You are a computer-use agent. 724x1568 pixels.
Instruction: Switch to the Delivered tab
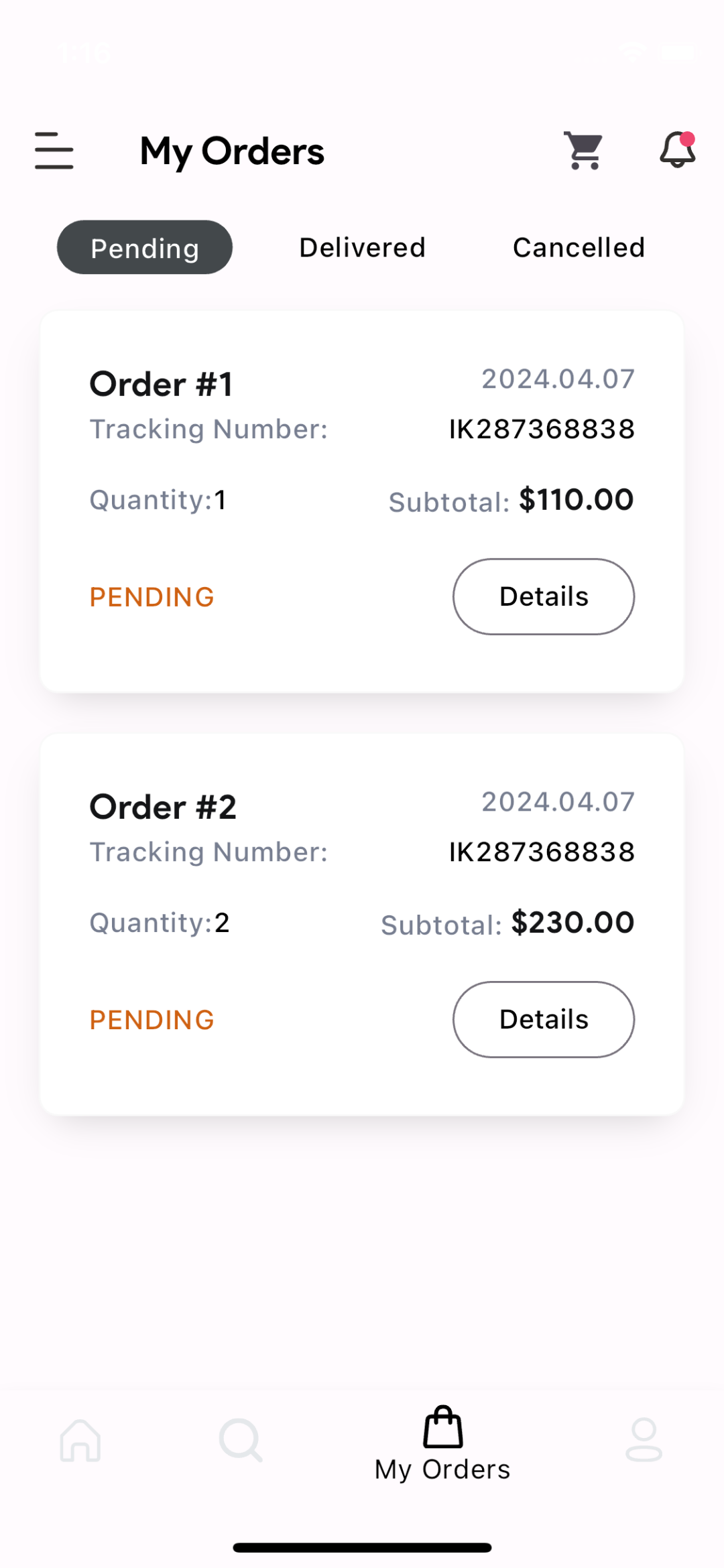click(x=362, y=248)
